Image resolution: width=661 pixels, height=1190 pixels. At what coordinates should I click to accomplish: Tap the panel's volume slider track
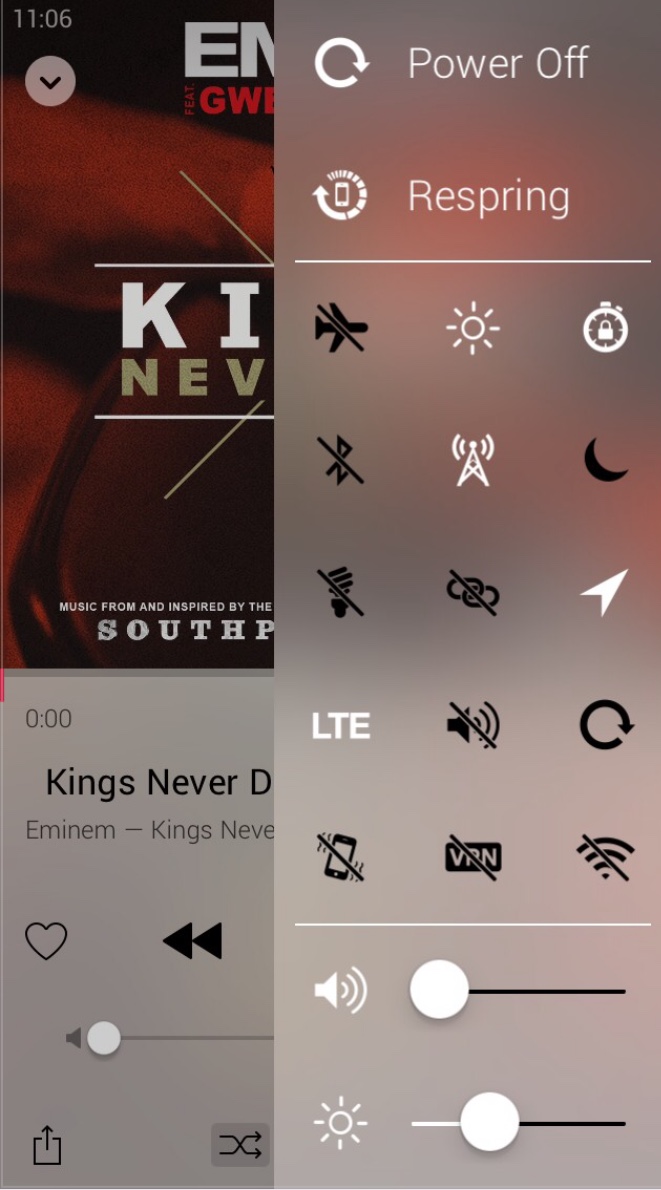tap(518, 990)
